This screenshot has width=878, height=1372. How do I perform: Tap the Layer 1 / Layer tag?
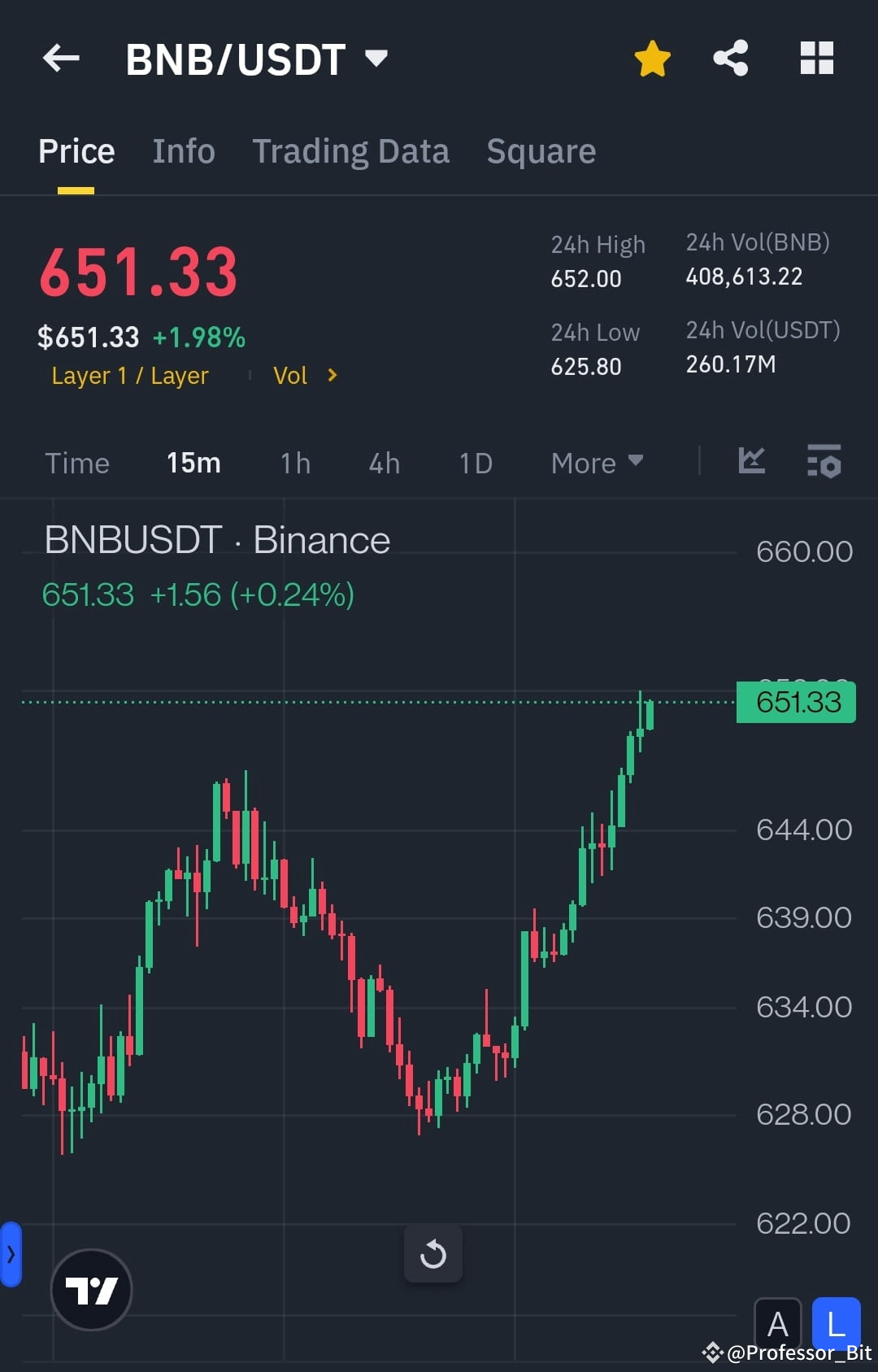click(x=129, y=375)
